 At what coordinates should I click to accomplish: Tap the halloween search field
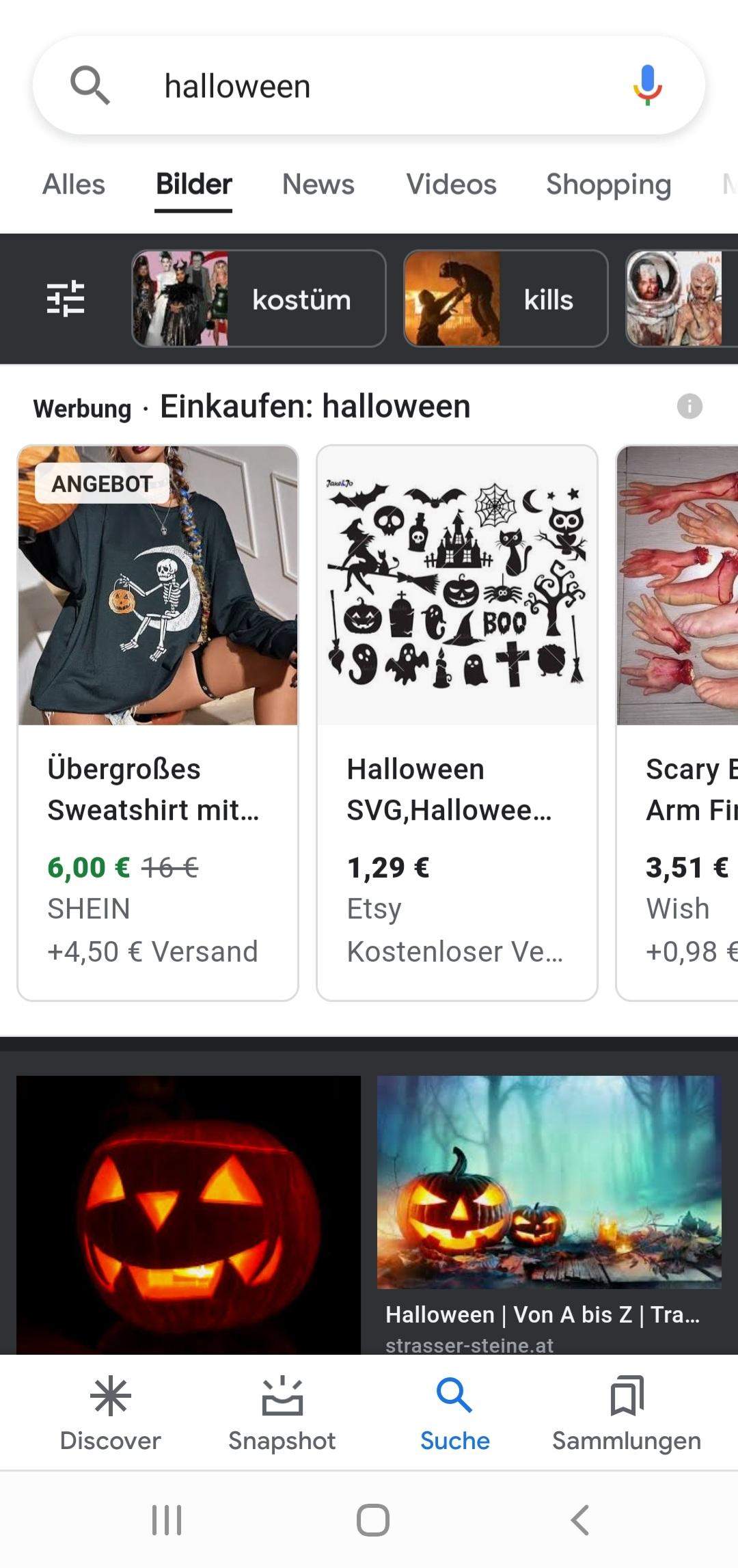click(x=369, y=85)
